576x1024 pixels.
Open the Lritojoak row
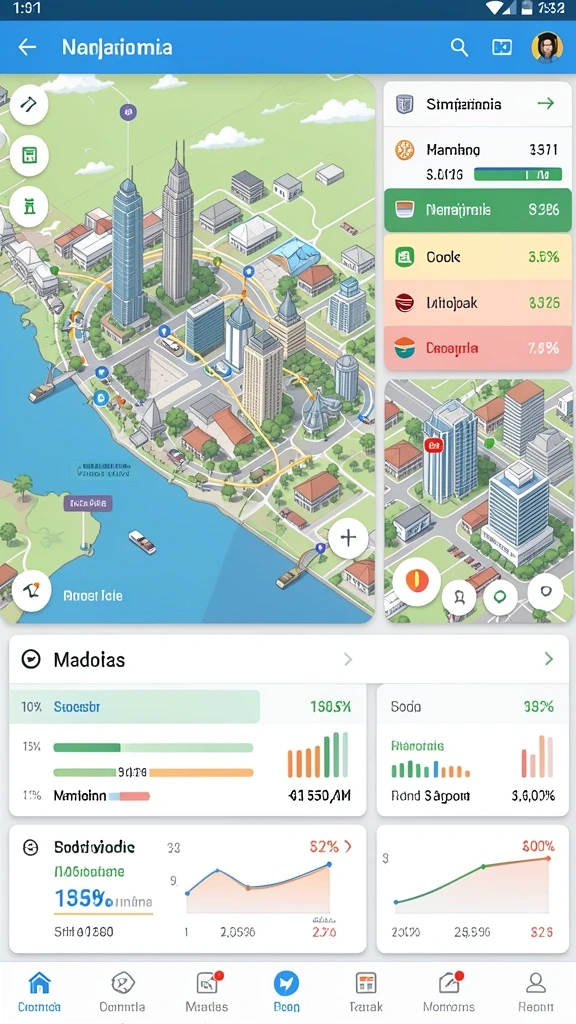tap(477, 303)
